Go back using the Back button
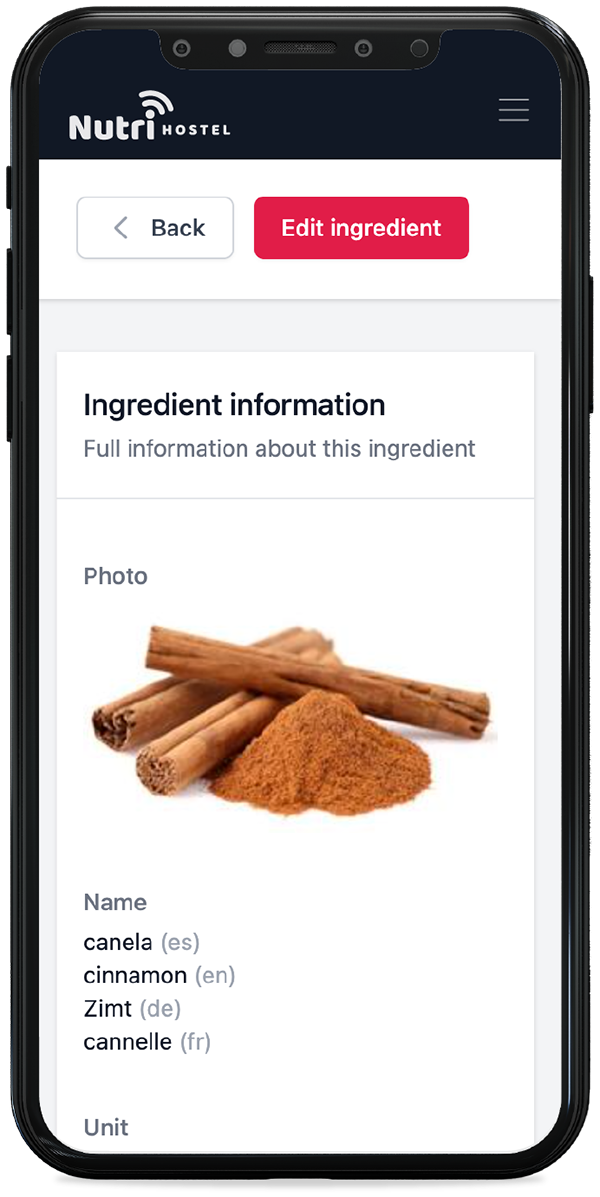The height and width of the screenshot is (1197, 600). (x=155, y=228)
